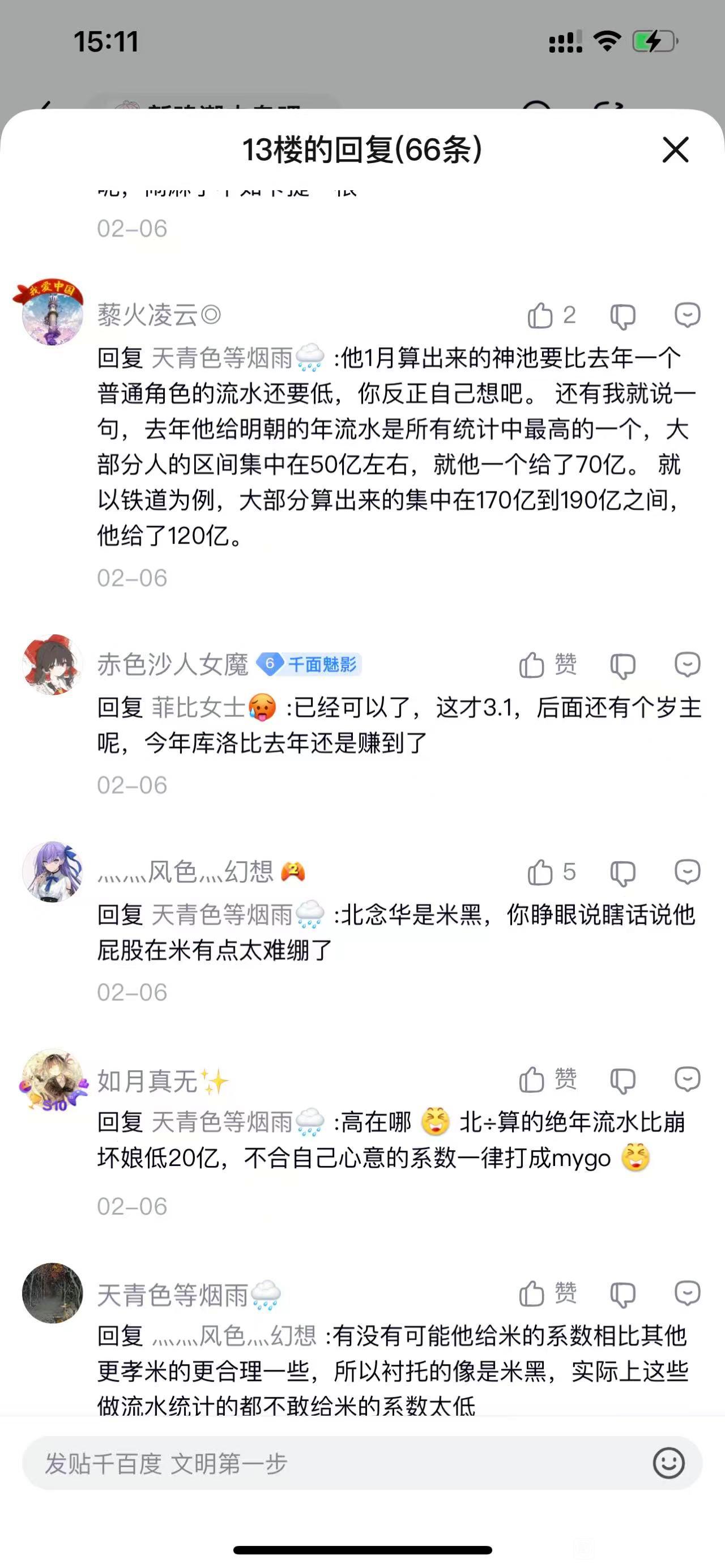Close the 13楼 replies panel
Image resolution: width=725 pixels, height=1568 pixels.
click(x=675, y=149)
